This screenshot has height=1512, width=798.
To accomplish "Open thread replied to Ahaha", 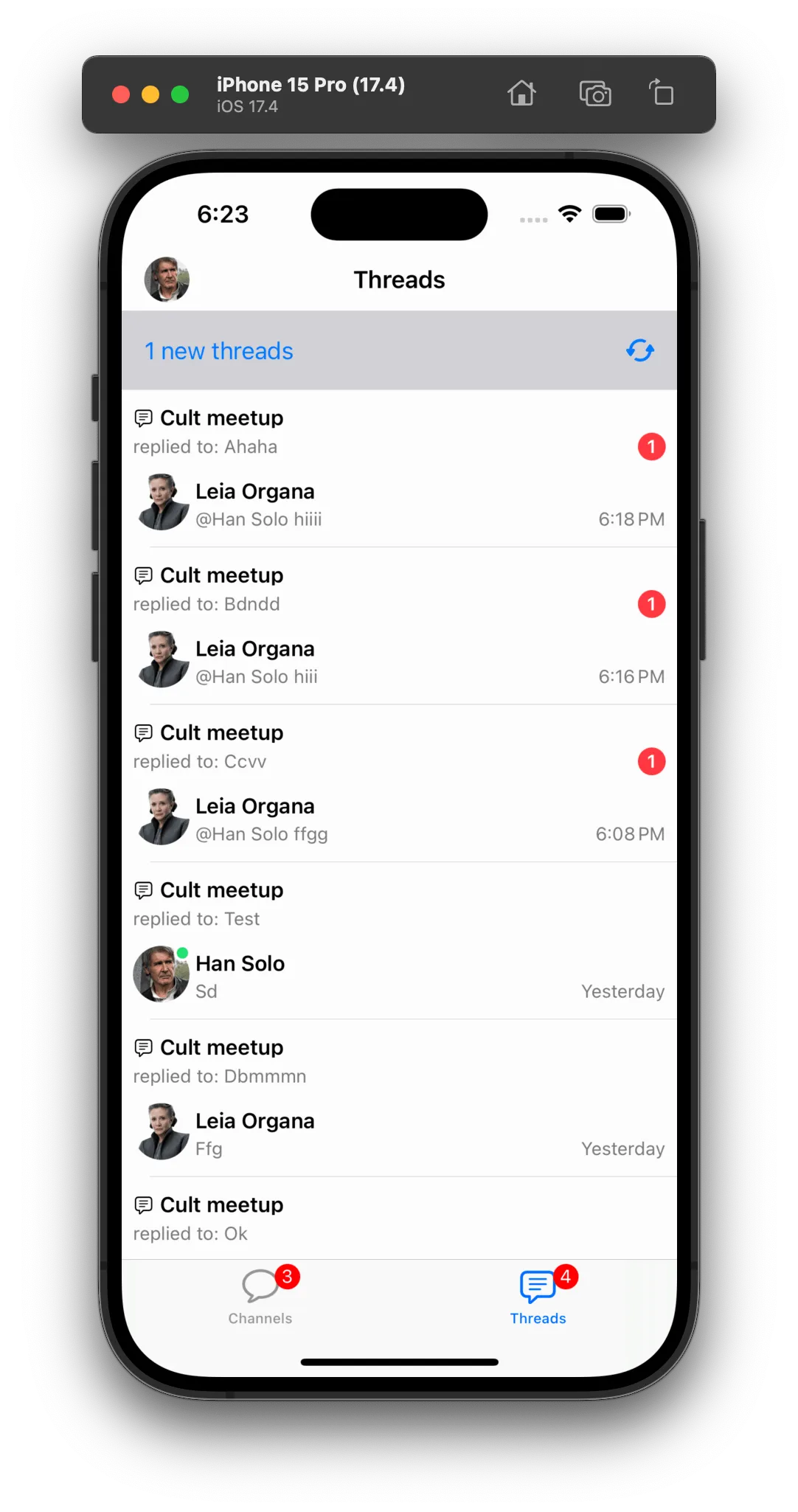I will [x=398, y=468].
